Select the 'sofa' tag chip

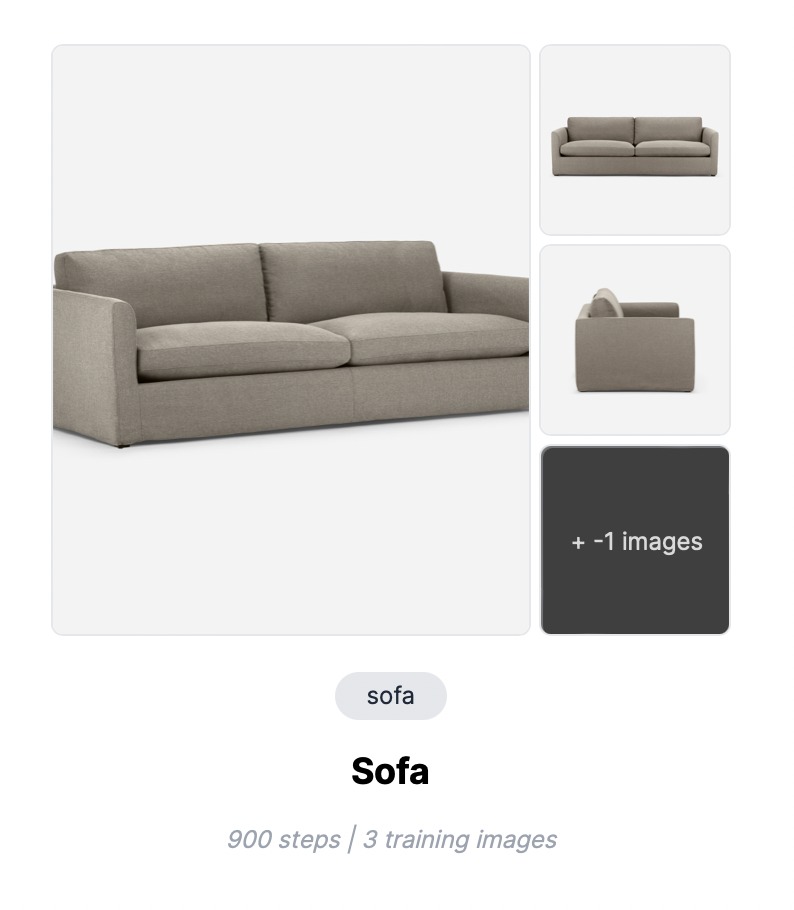click(390, 696)
